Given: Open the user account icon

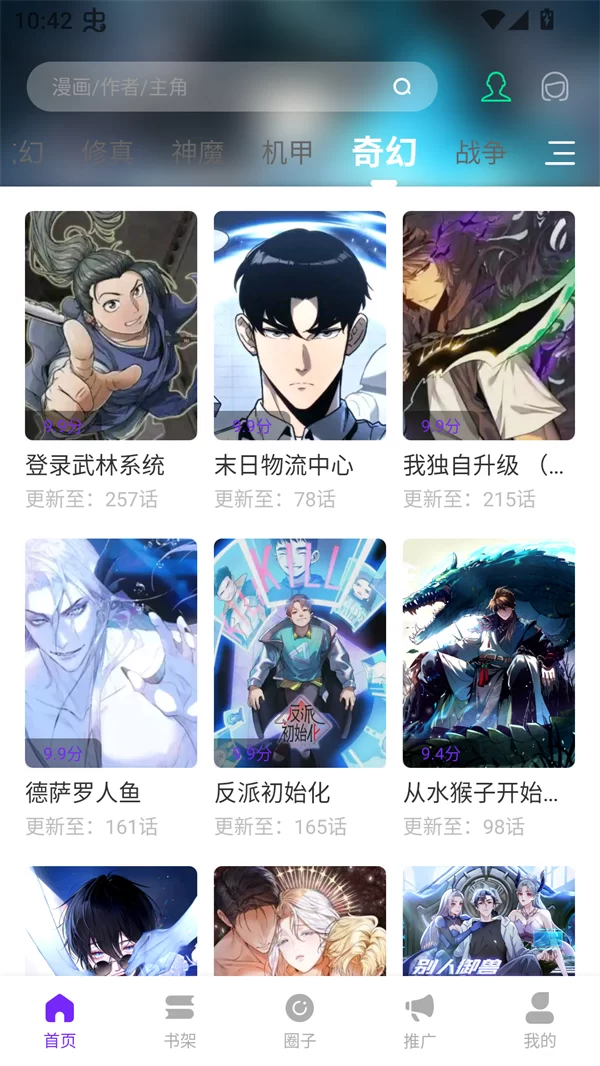Looking at the screenshot, I should pos(495,87).
